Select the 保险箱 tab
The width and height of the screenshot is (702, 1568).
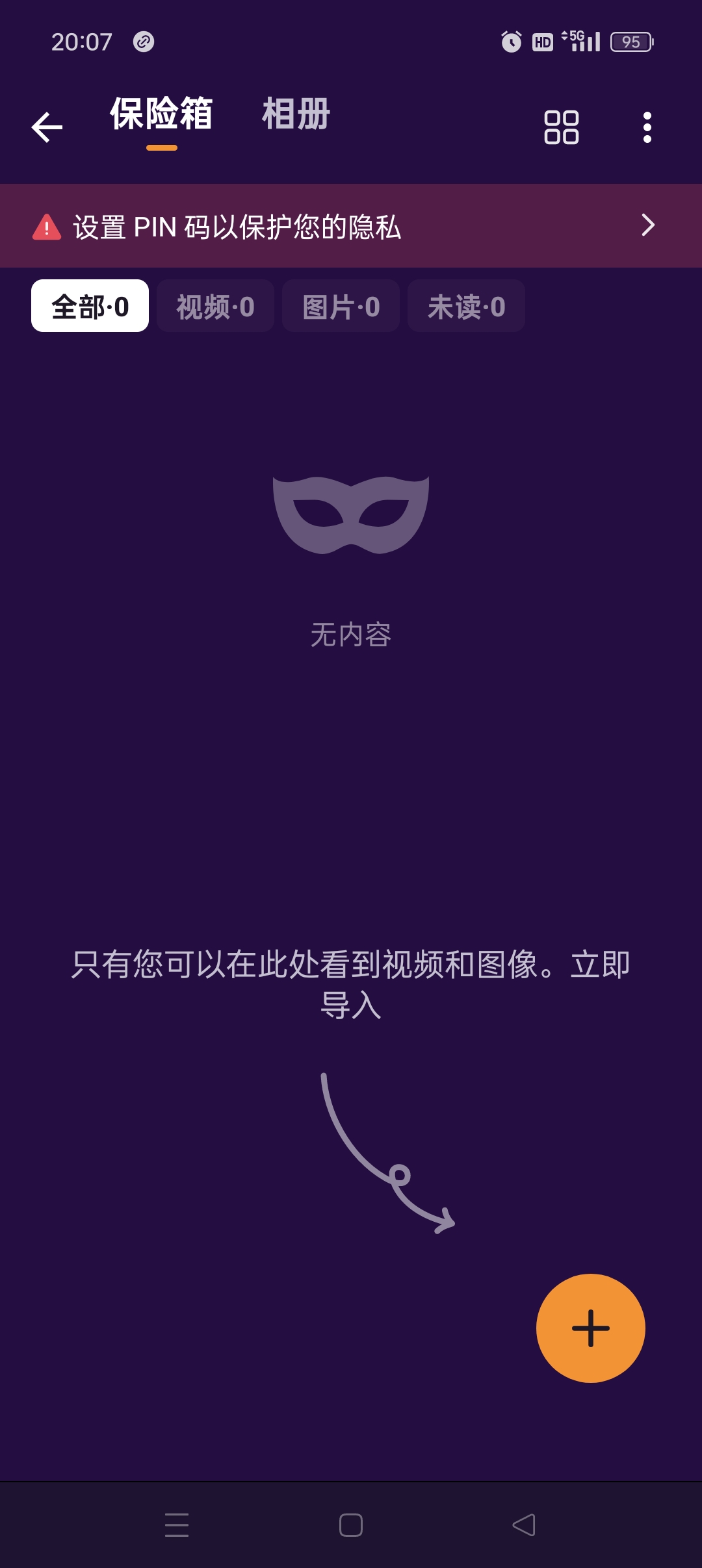(x=161, y=114)
